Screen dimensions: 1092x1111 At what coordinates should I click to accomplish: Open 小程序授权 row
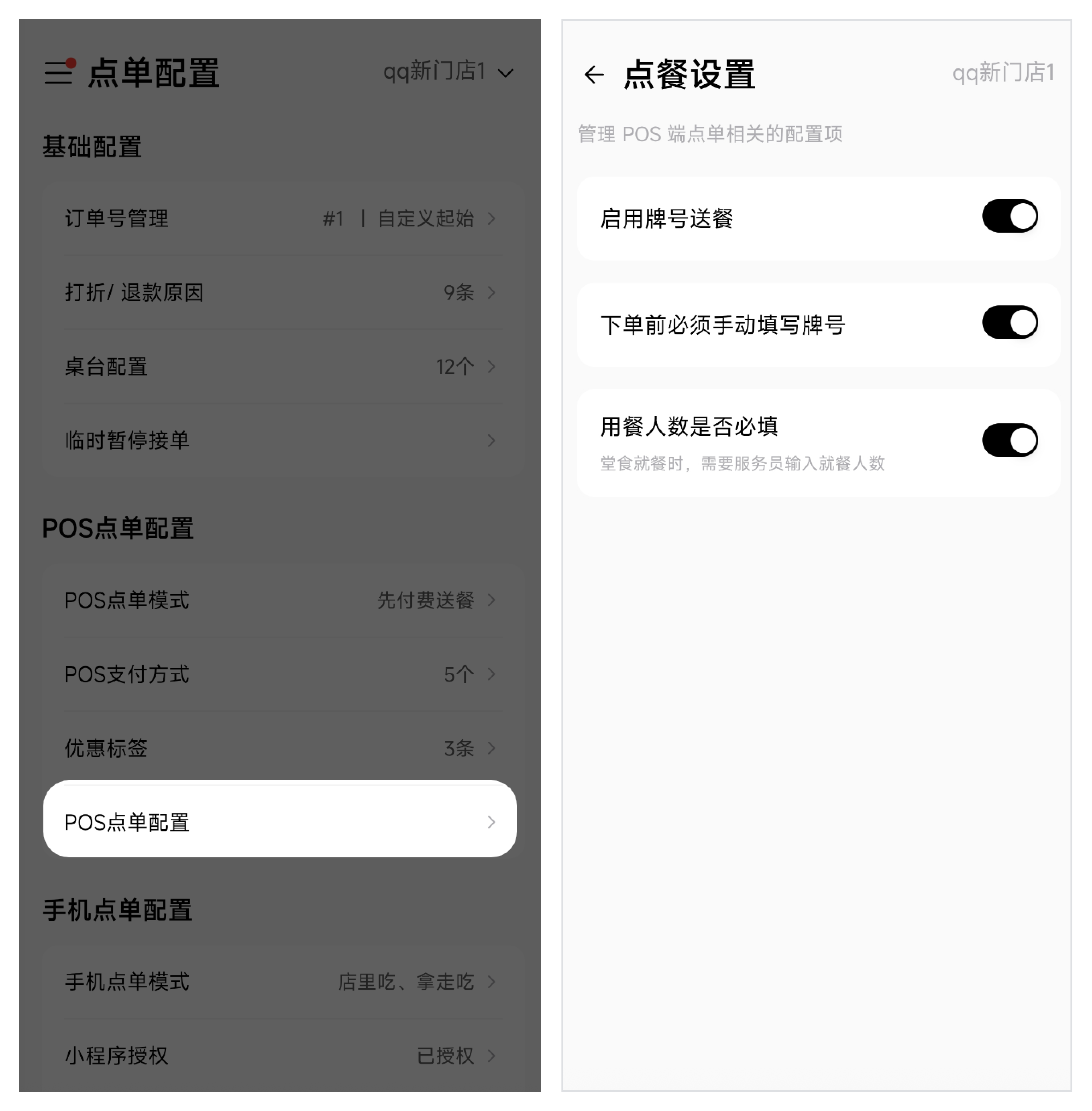[x=280, y=1055]
